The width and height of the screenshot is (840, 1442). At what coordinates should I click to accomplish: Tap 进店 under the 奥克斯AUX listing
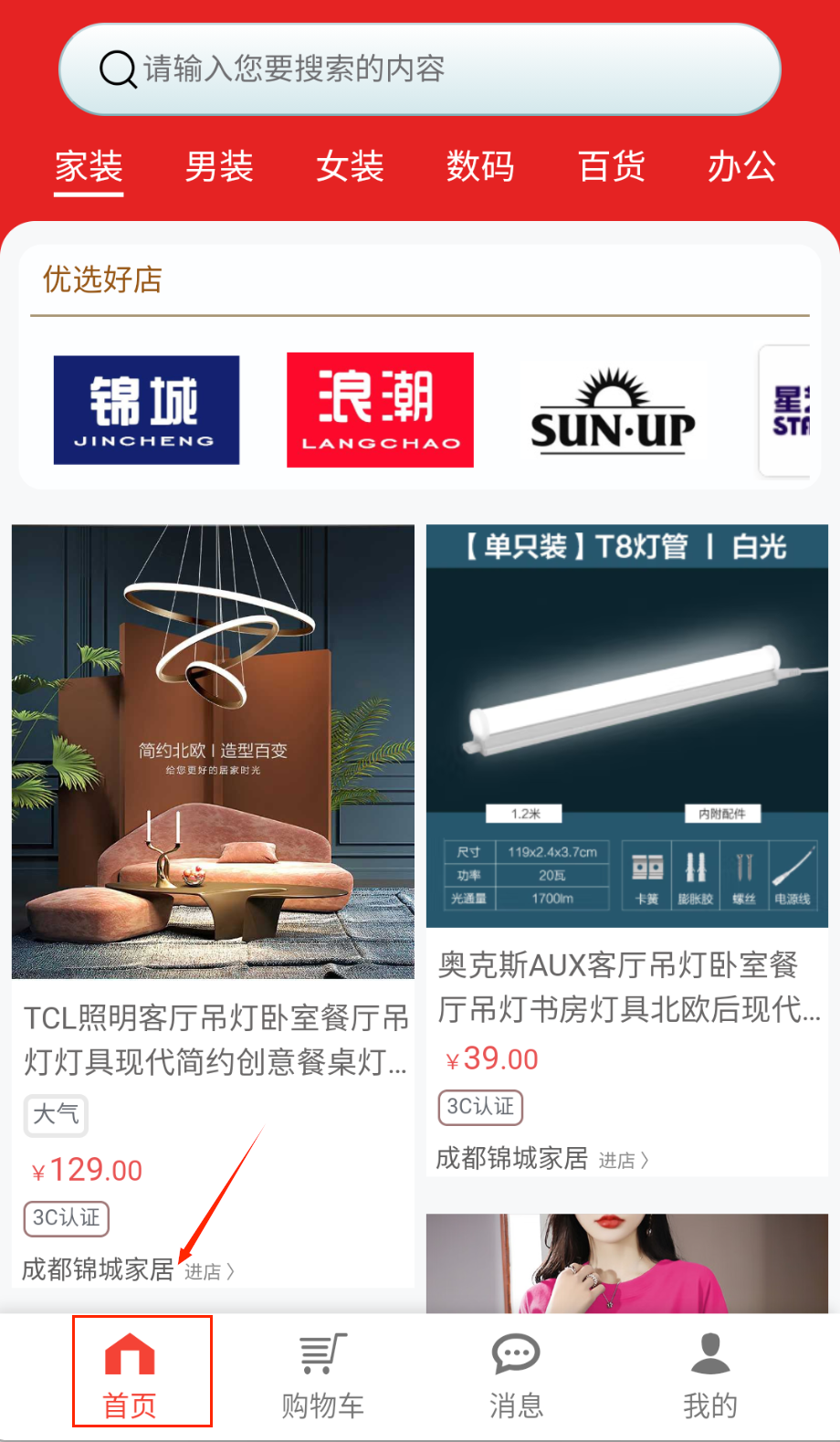pyautogui.click(x=624, y=1160)
